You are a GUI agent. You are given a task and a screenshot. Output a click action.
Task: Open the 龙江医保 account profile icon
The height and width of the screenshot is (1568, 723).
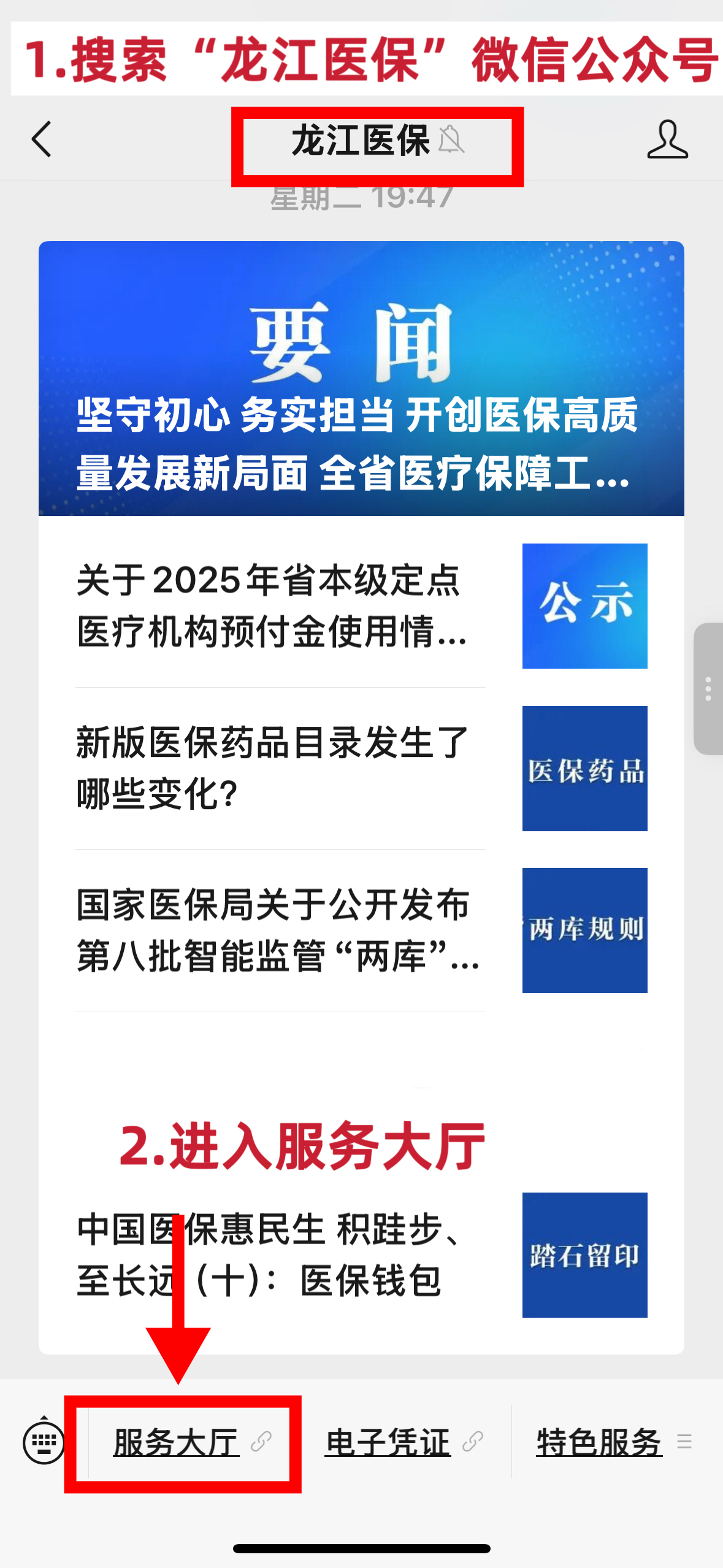click(x=667, y=140)
